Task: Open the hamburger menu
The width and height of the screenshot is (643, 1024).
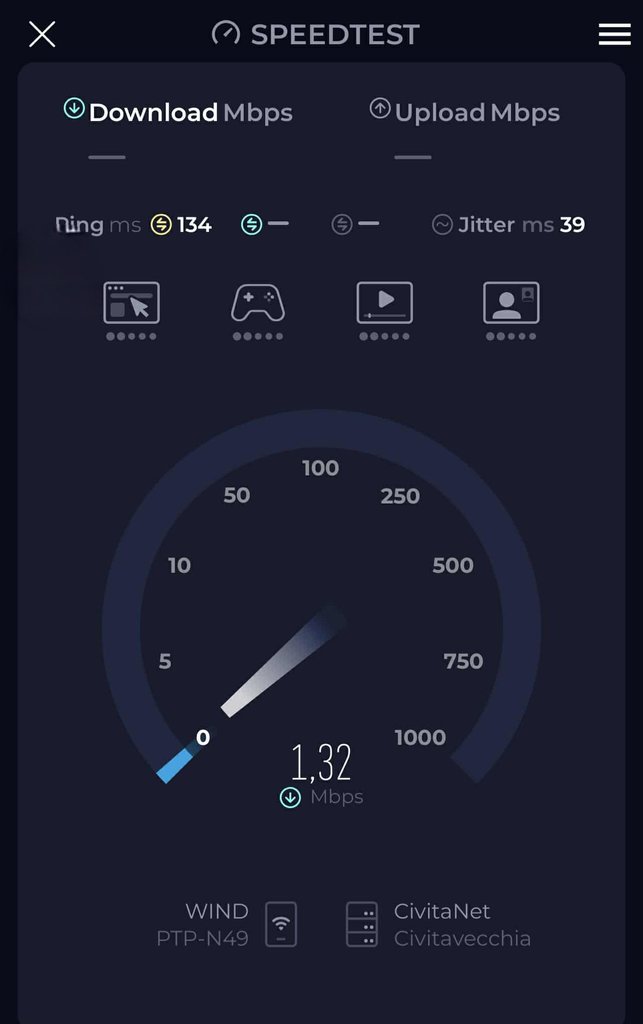Action: point(614,34)
